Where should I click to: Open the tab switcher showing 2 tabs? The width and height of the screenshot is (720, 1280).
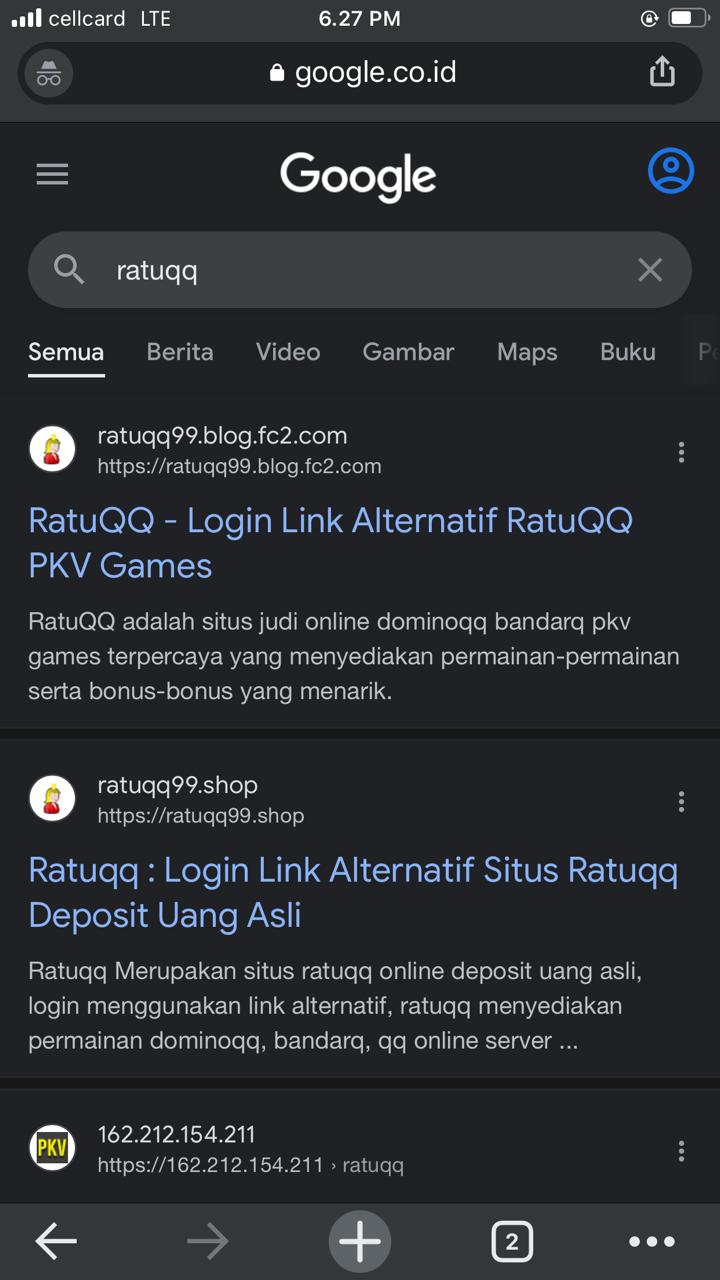[512, 1242]
